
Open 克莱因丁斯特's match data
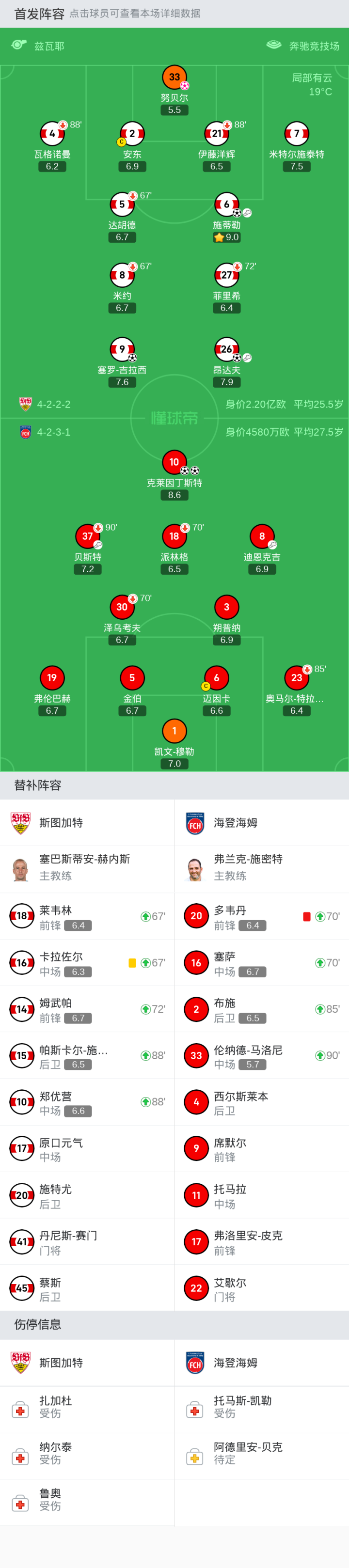click(x=174, y=463)
